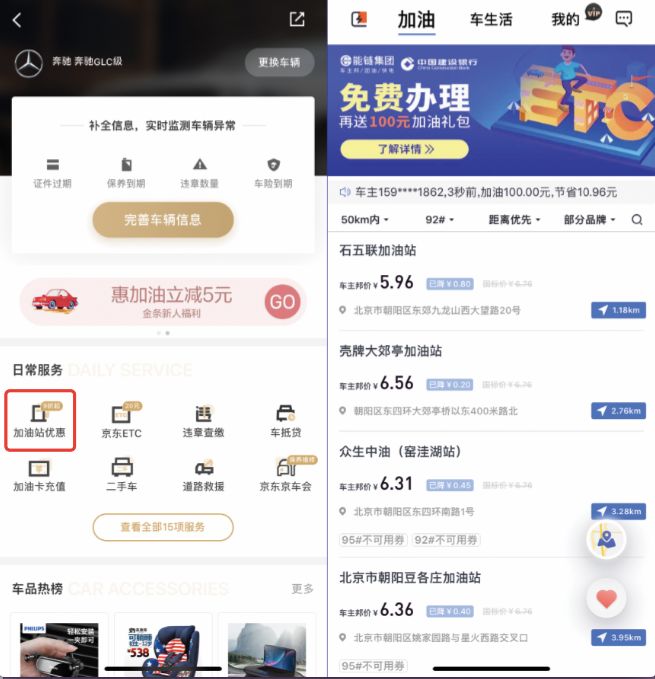Screen dimensions: 655x679
Task: Open 加油站优惠 service
Action: tap(40, 421)
